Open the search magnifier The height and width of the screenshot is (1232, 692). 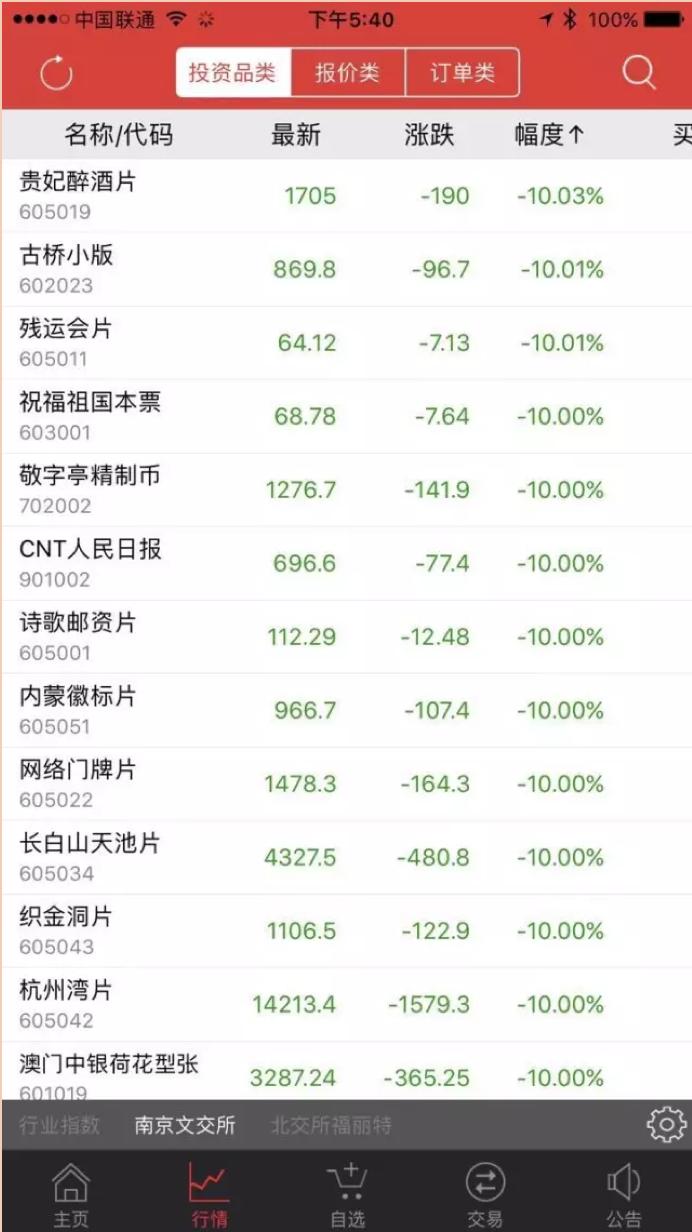pyautogui.click(x=638, y=73)
